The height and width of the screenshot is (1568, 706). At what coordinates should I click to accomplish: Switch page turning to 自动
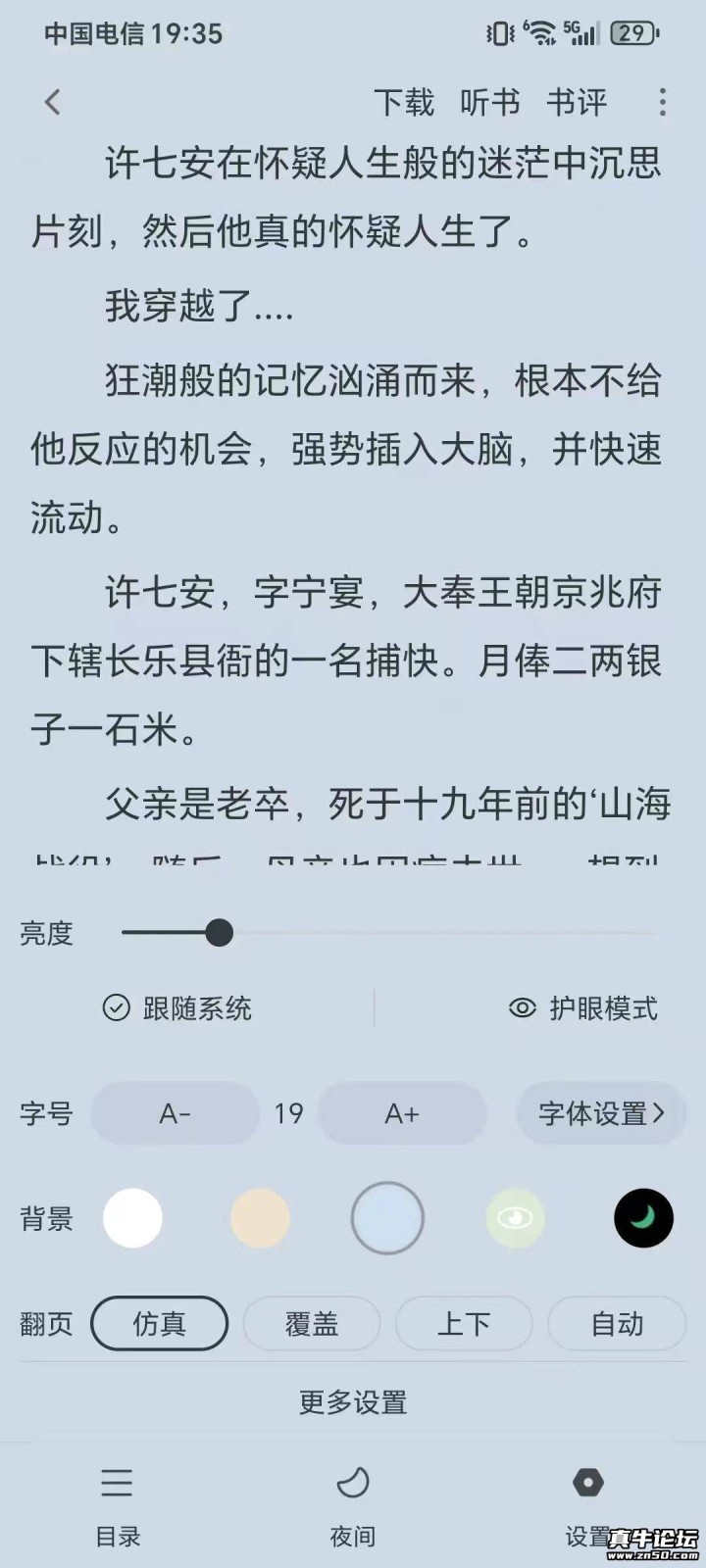[617, 1324]
